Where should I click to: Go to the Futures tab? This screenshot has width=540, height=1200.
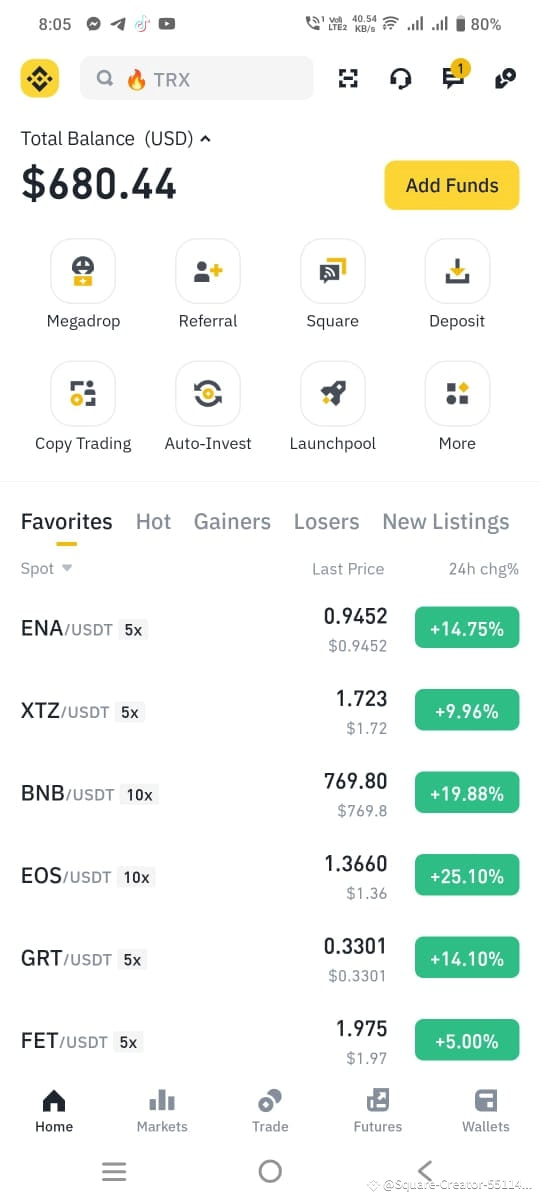(x=378, y=1111)
